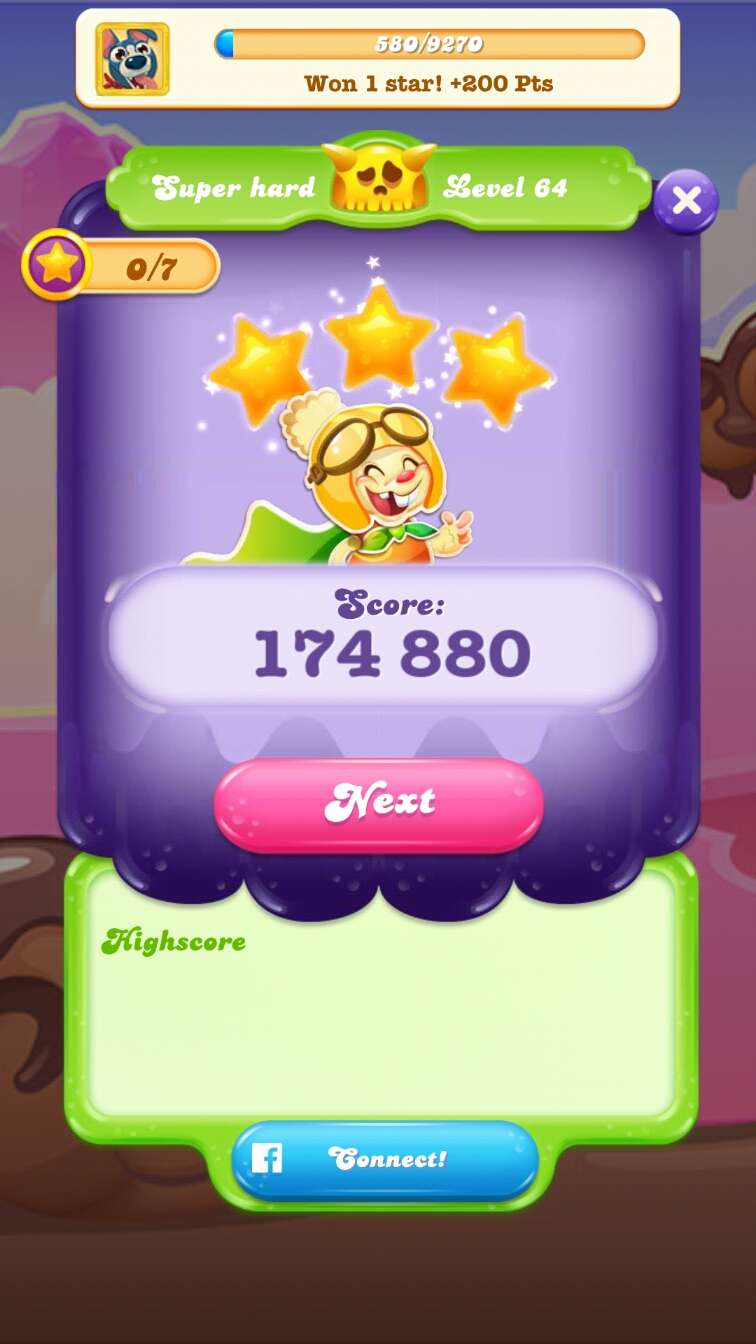The width and height of the screenshot is (756, 1344).
Task: Connect to Facebook
Action: [x=385, y=1159]
